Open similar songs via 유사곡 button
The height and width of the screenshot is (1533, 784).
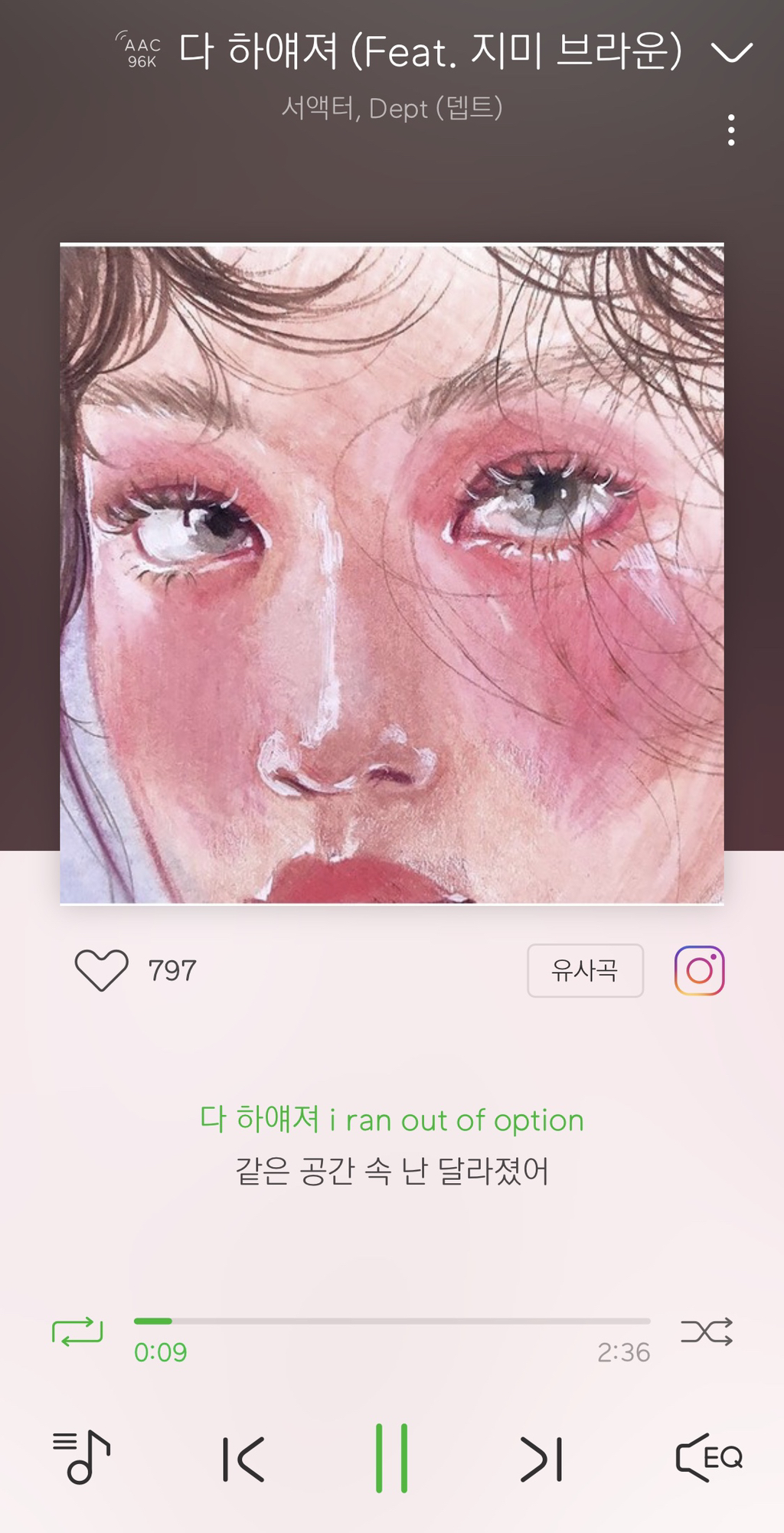585,970
